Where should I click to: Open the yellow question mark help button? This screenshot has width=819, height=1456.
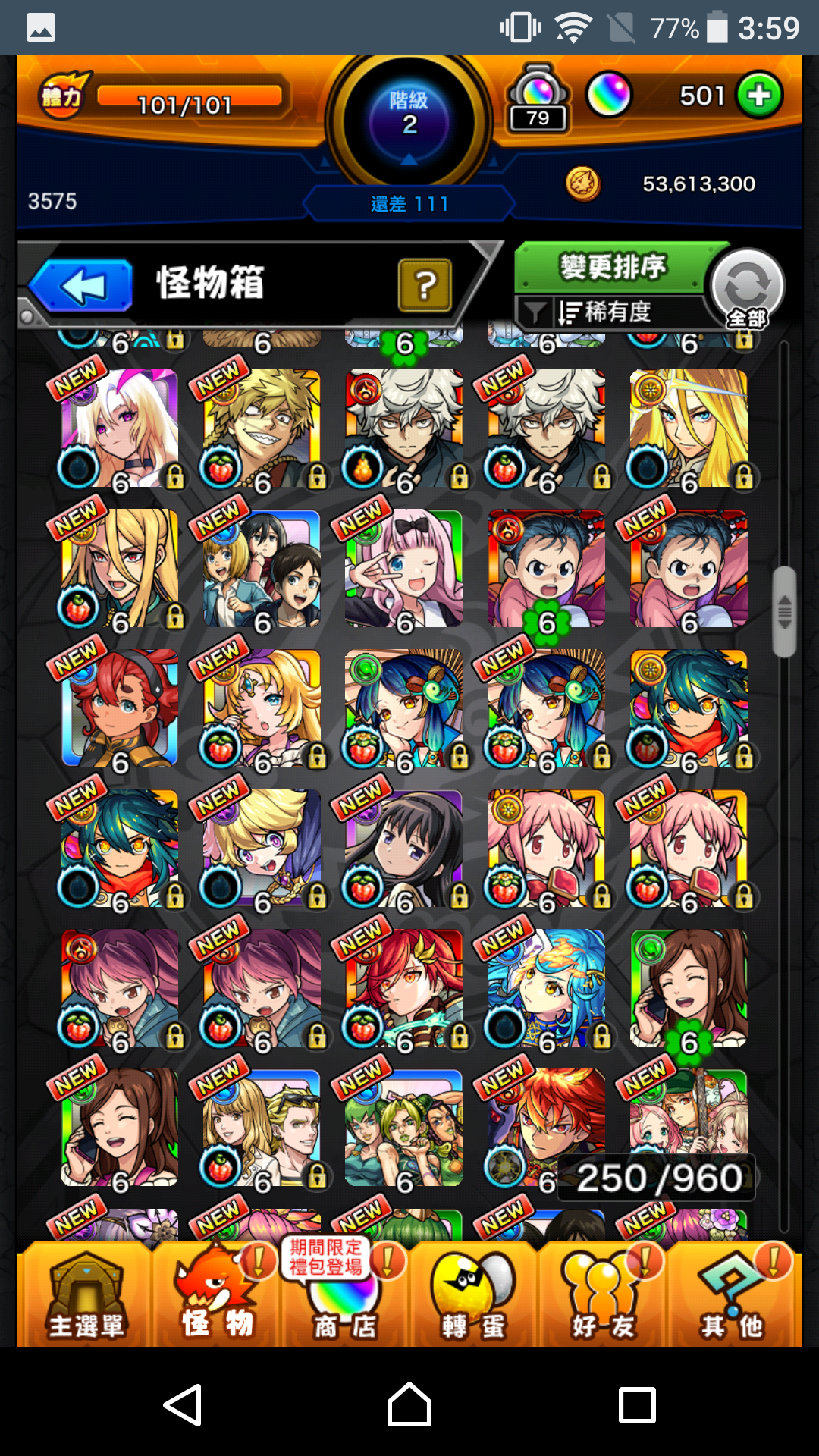point(425,285)
